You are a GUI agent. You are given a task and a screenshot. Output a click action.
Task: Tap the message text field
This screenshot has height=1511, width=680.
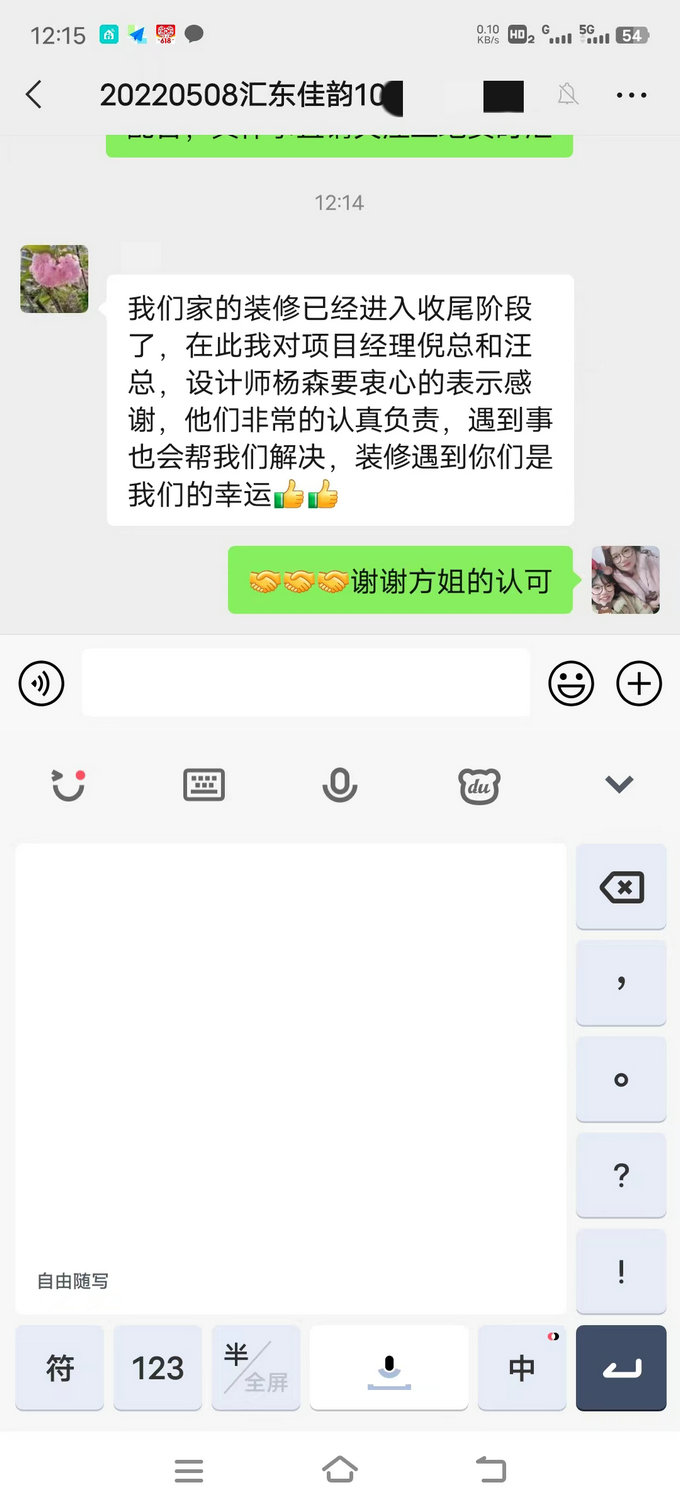point(305,683)
